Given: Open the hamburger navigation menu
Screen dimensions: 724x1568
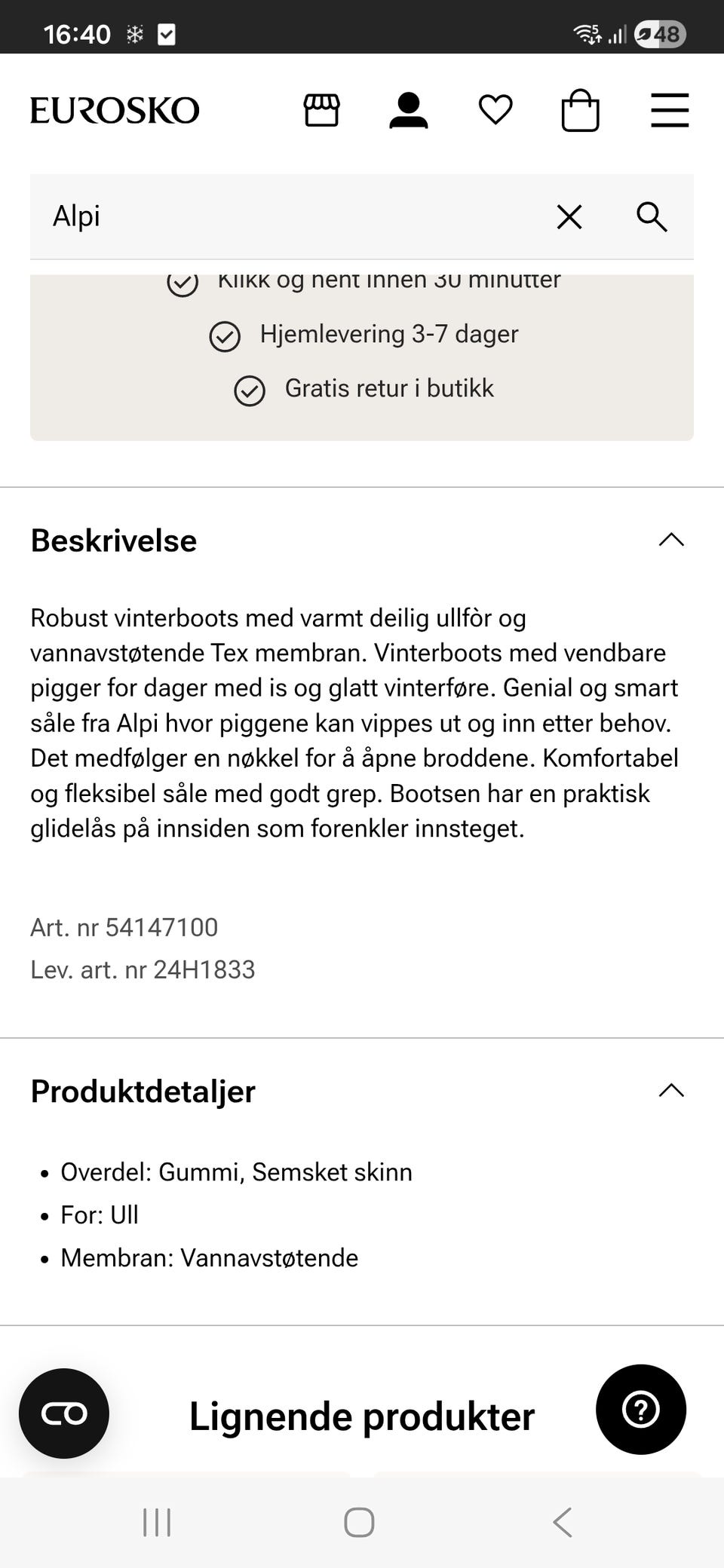Looking at the screenshot, I should 669,110.
